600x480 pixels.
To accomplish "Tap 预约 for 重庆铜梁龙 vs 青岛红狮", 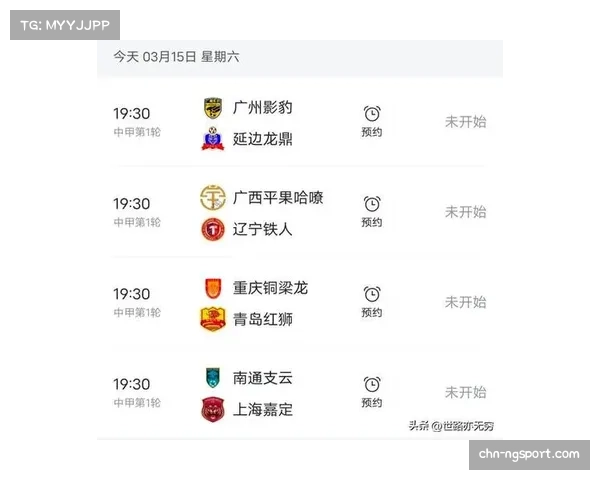I will [x=371, y=300].
